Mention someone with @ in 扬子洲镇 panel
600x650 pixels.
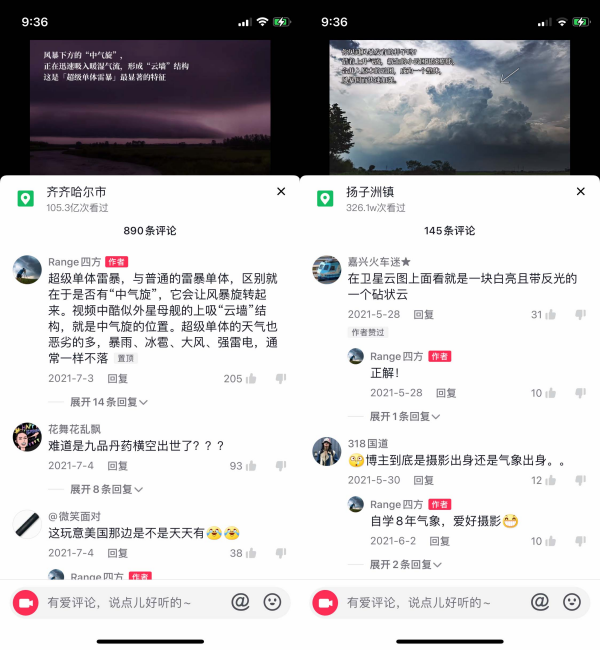click(540, 602)
